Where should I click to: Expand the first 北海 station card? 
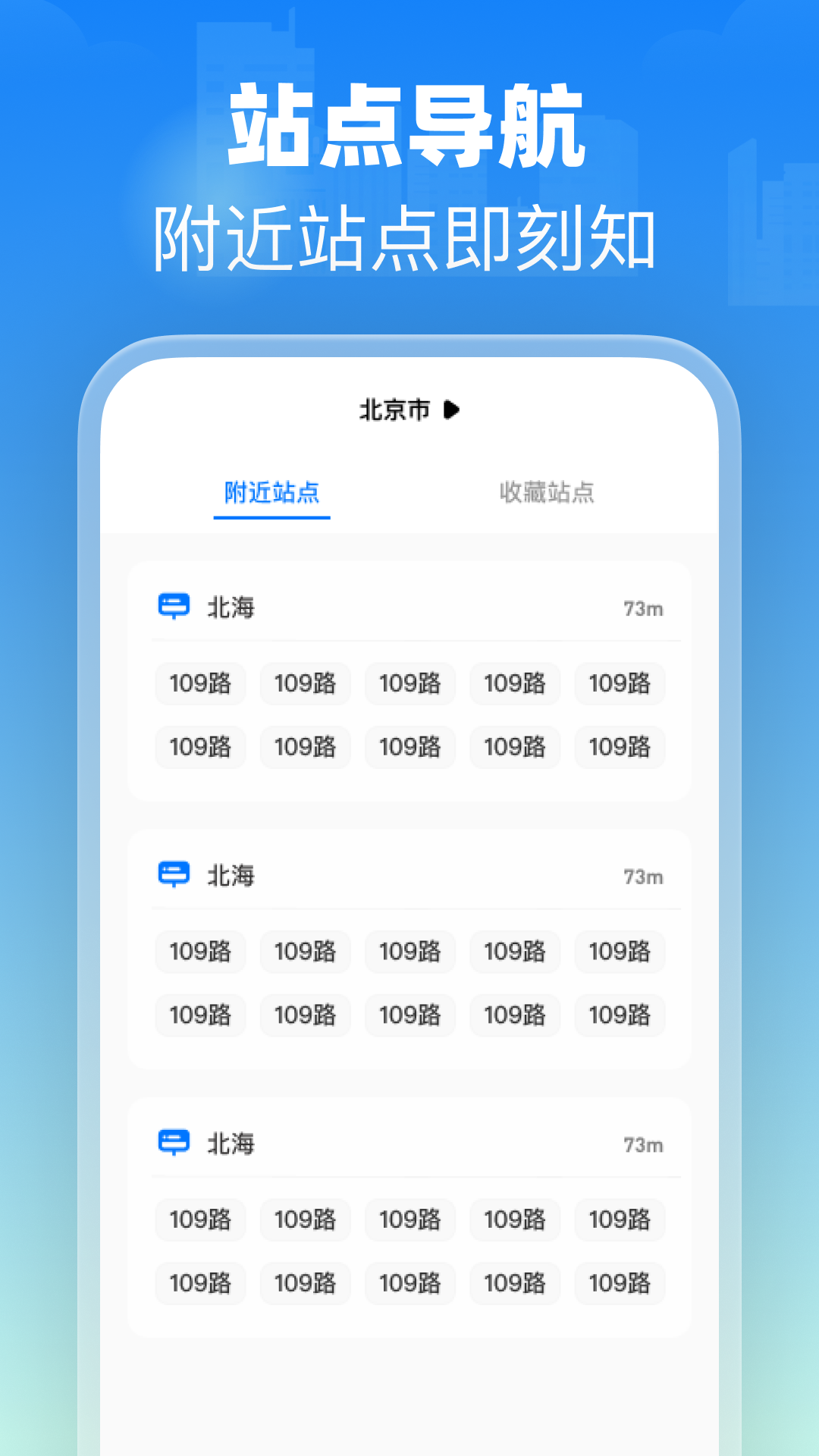(409, 607)
